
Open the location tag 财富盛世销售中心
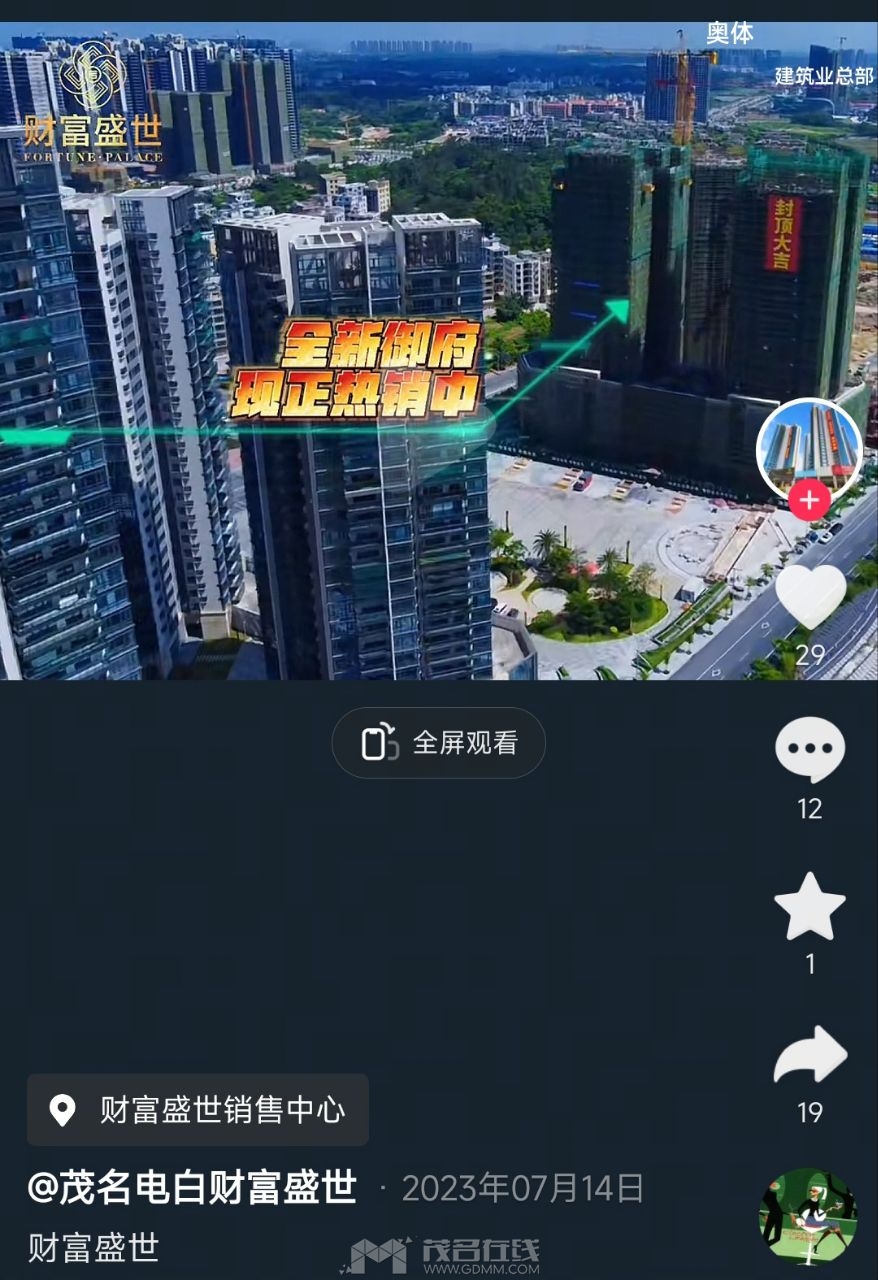(x=198, y=1110)
